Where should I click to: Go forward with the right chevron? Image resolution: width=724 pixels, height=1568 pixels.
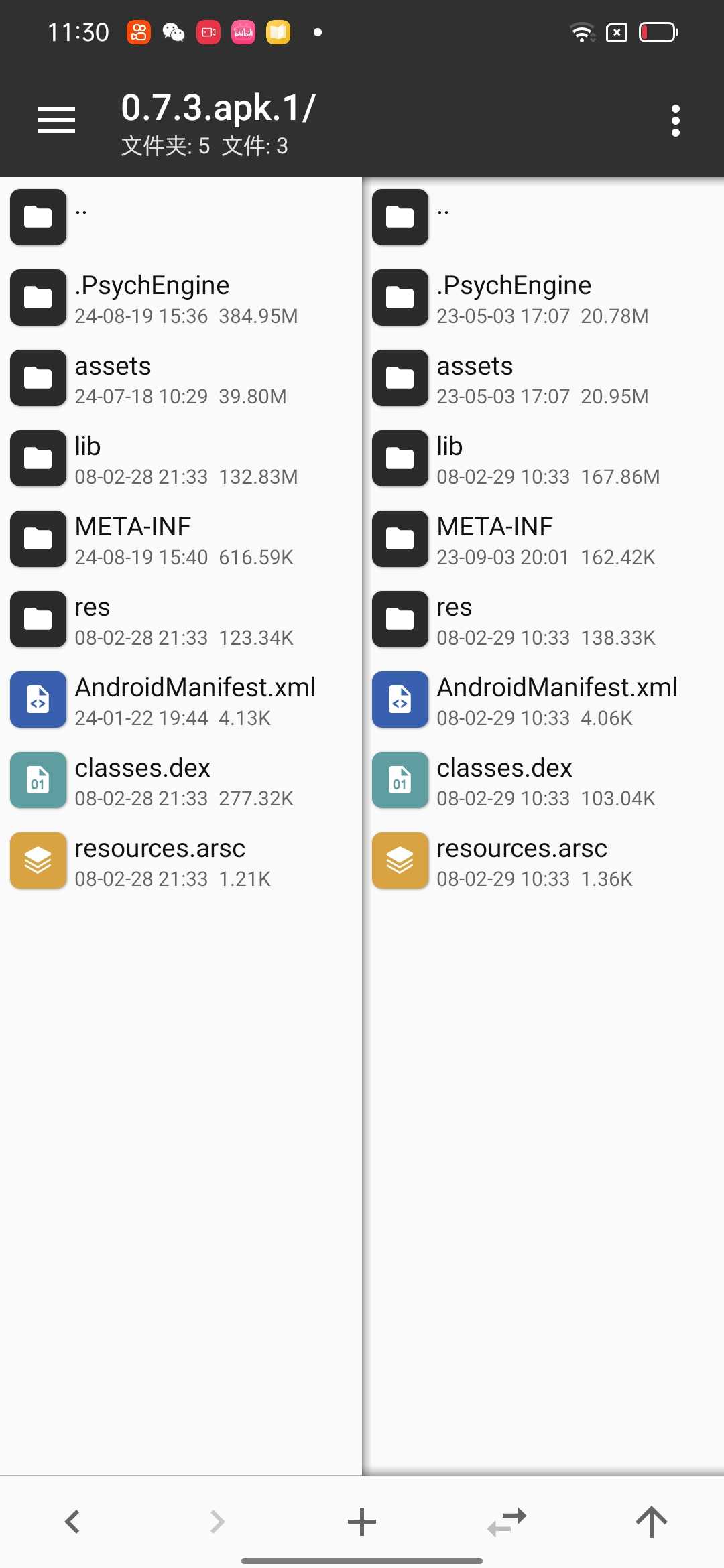(x=217, y=1522)
